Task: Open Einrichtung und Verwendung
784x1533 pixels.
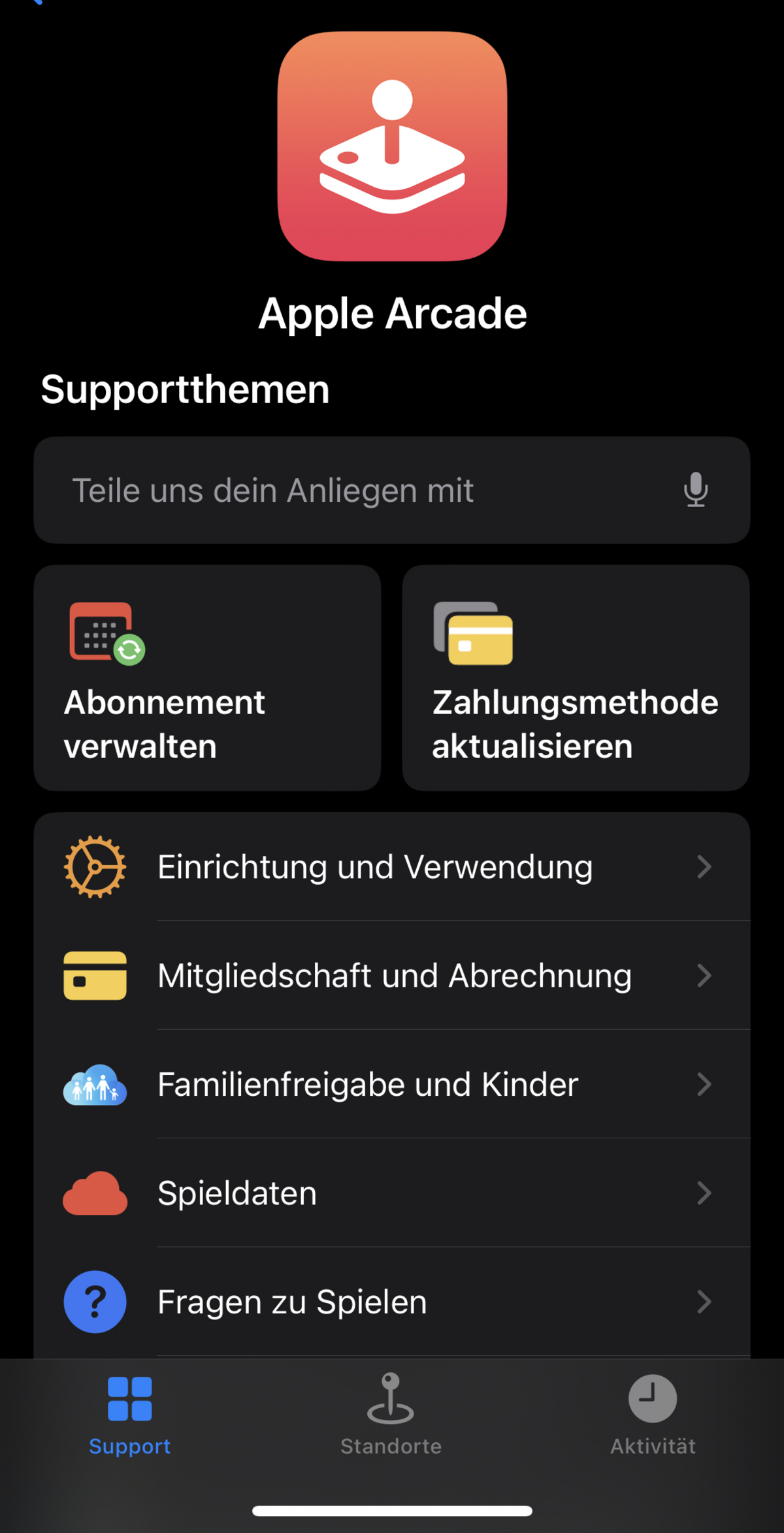Action: (x=392, y=867)
